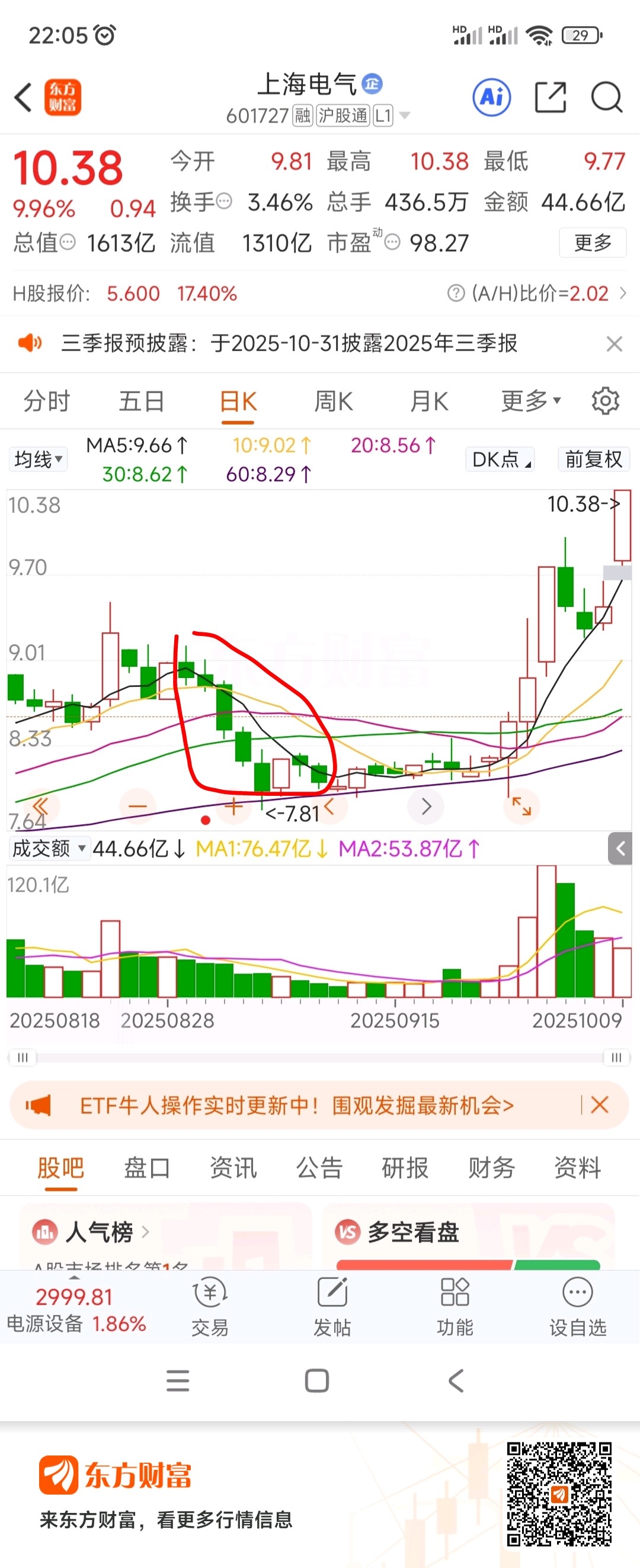640x1568 pixels.
Task: Open the AI assistant icon
Action: (x=491, y=97)
